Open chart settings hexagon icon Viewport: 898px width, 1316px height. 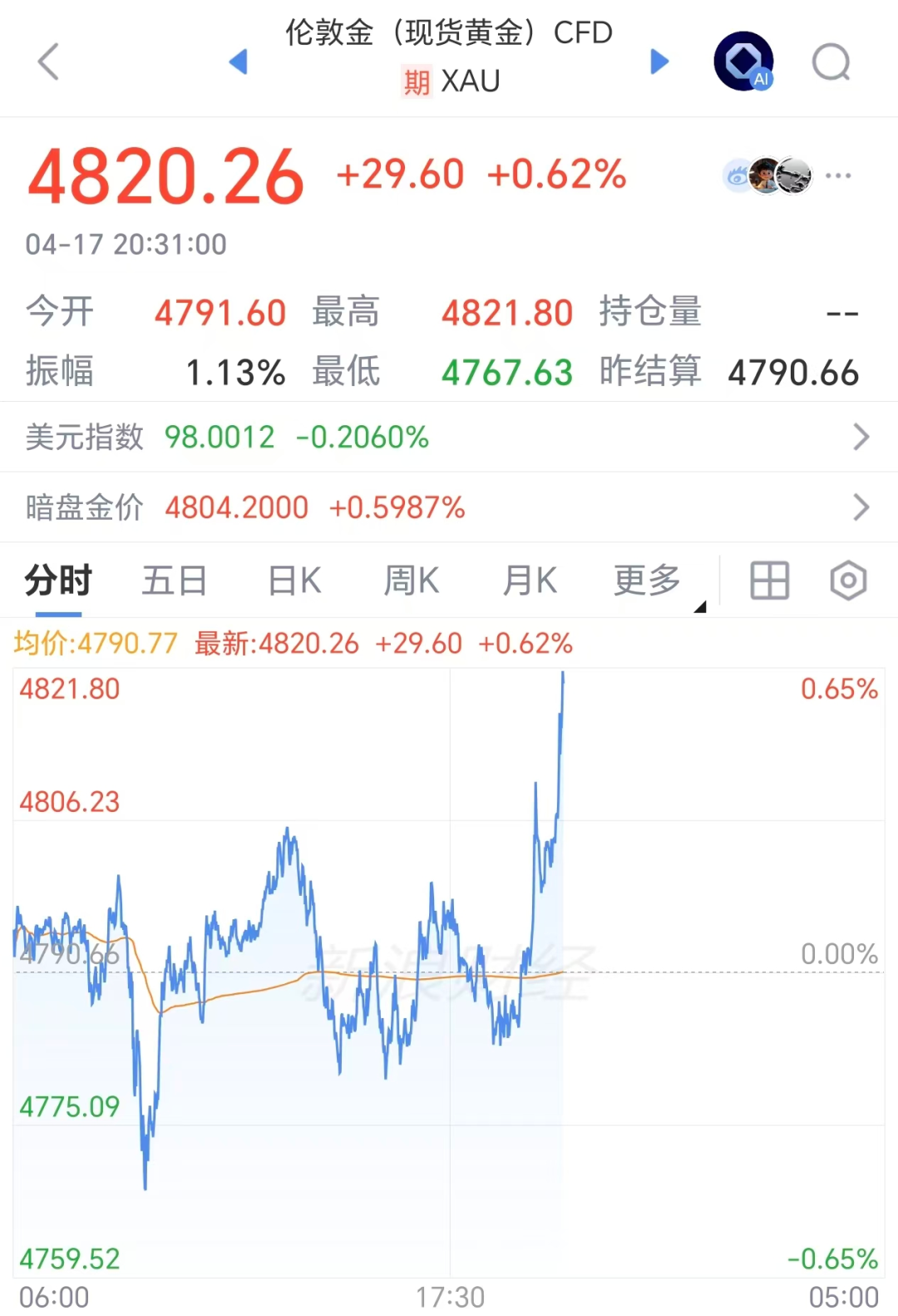click(848, 580)
